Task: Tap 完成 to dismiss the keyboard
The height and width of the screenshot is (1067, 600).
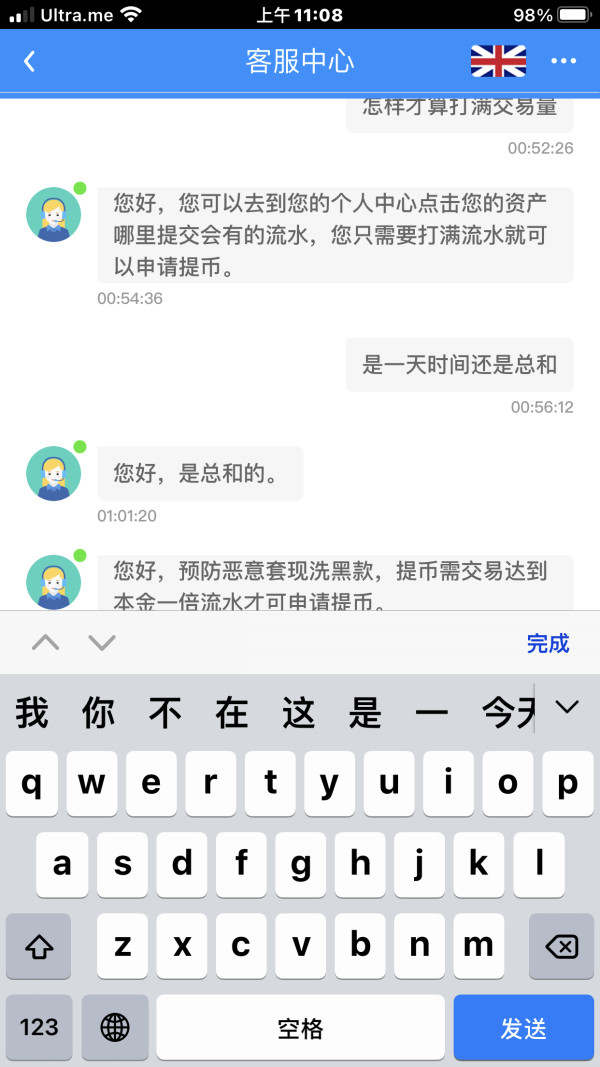Action: 548,643
